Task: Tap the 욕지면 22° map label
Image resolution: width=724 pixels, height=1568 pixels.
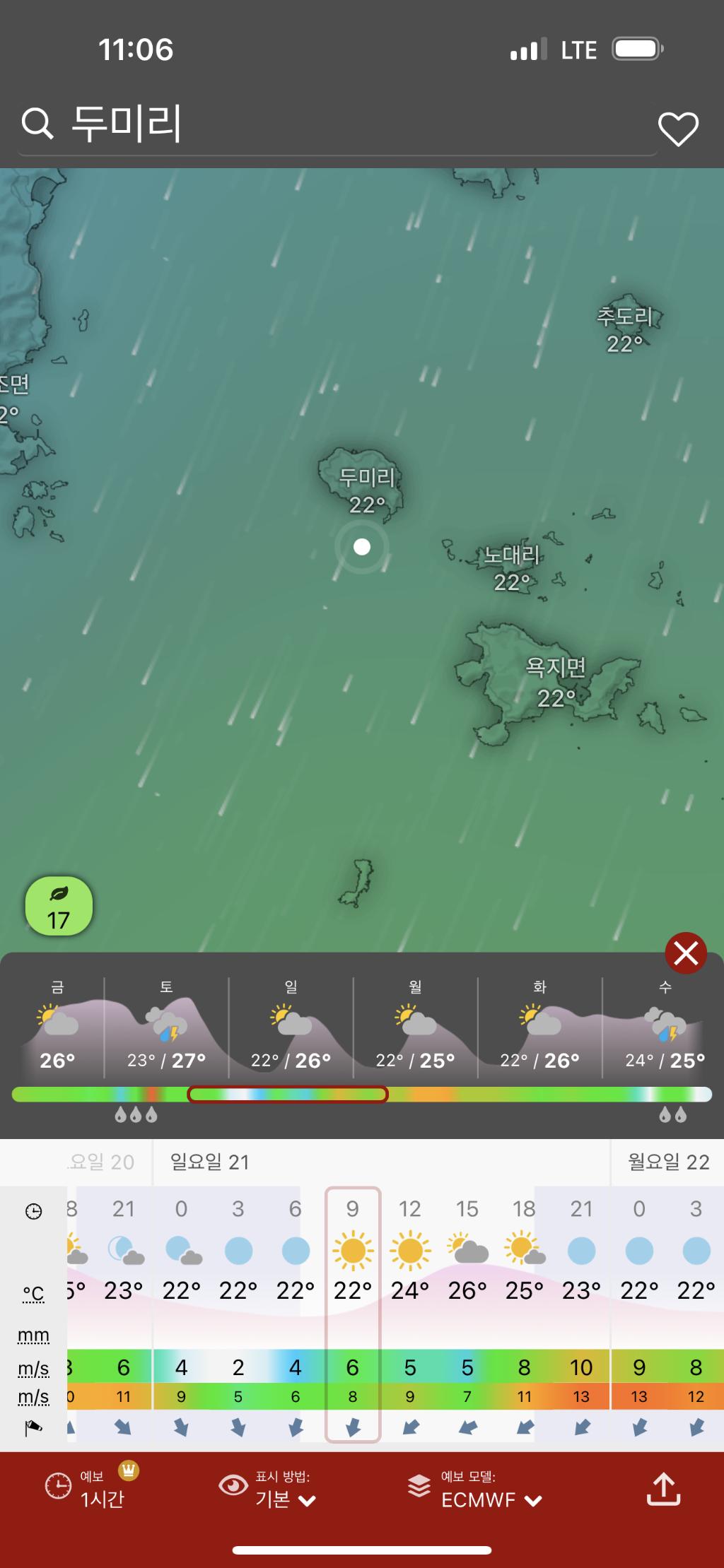Action: point(556,683)
